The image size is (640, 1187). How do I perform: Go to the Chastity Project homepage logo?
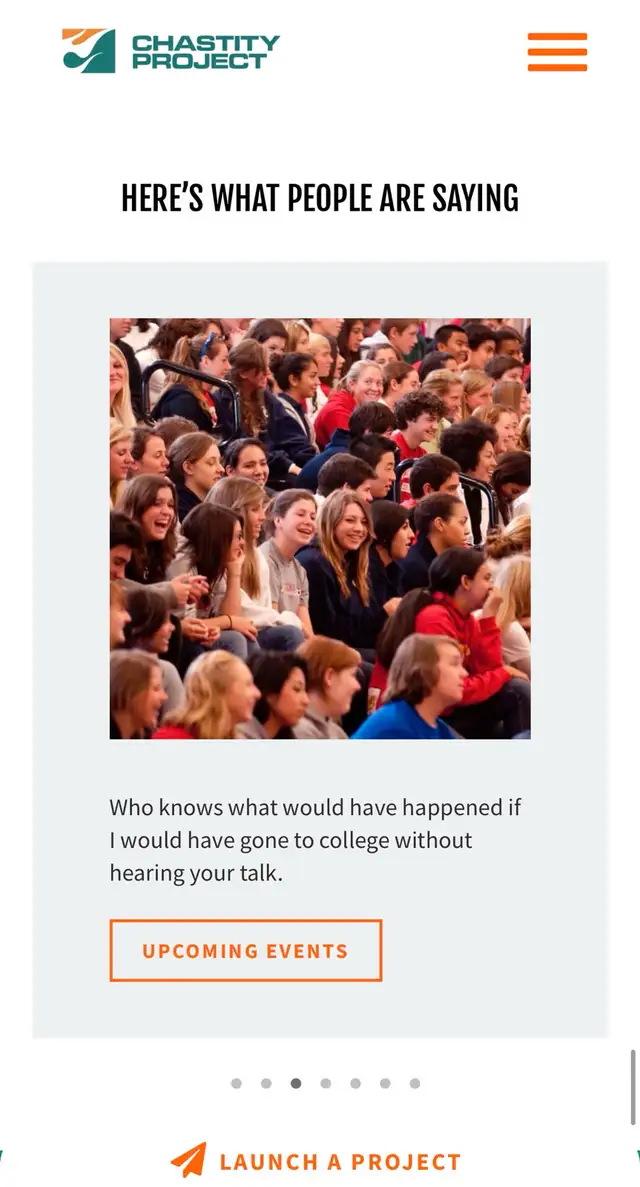(x=171, y=51)
